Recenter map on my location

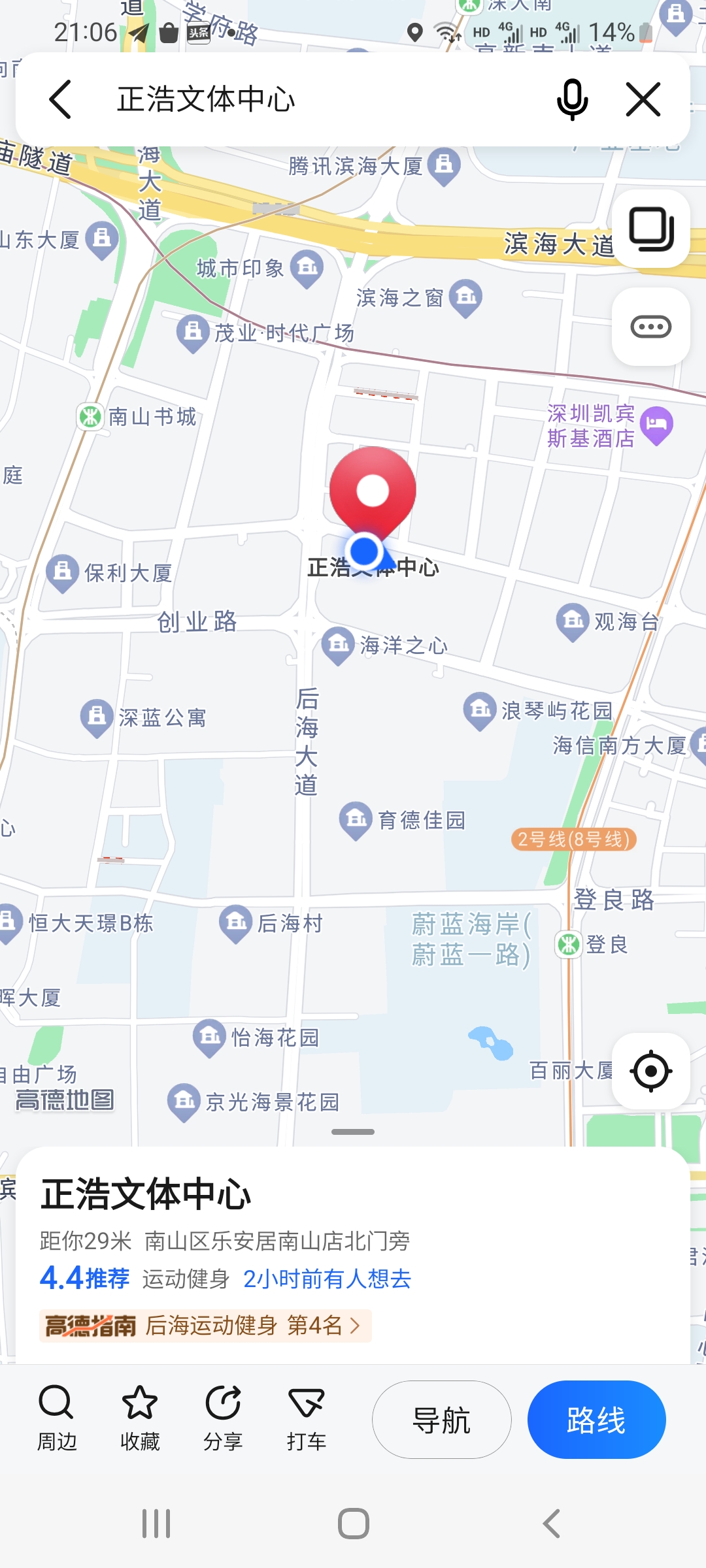tap(651, 1071)
